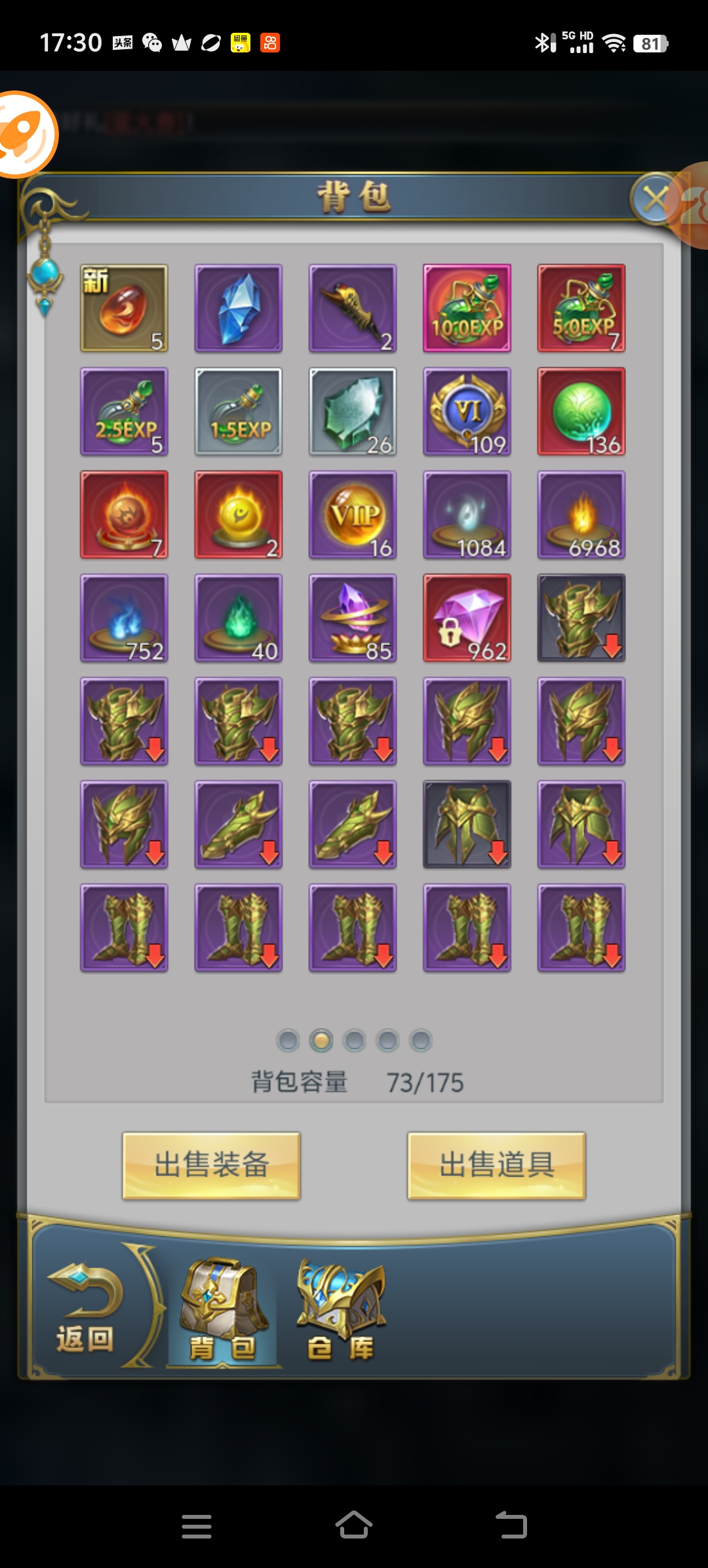Tap the VIP coin item with 16
This screenshot has width=708, height=1568.
(x=353, y=515)
